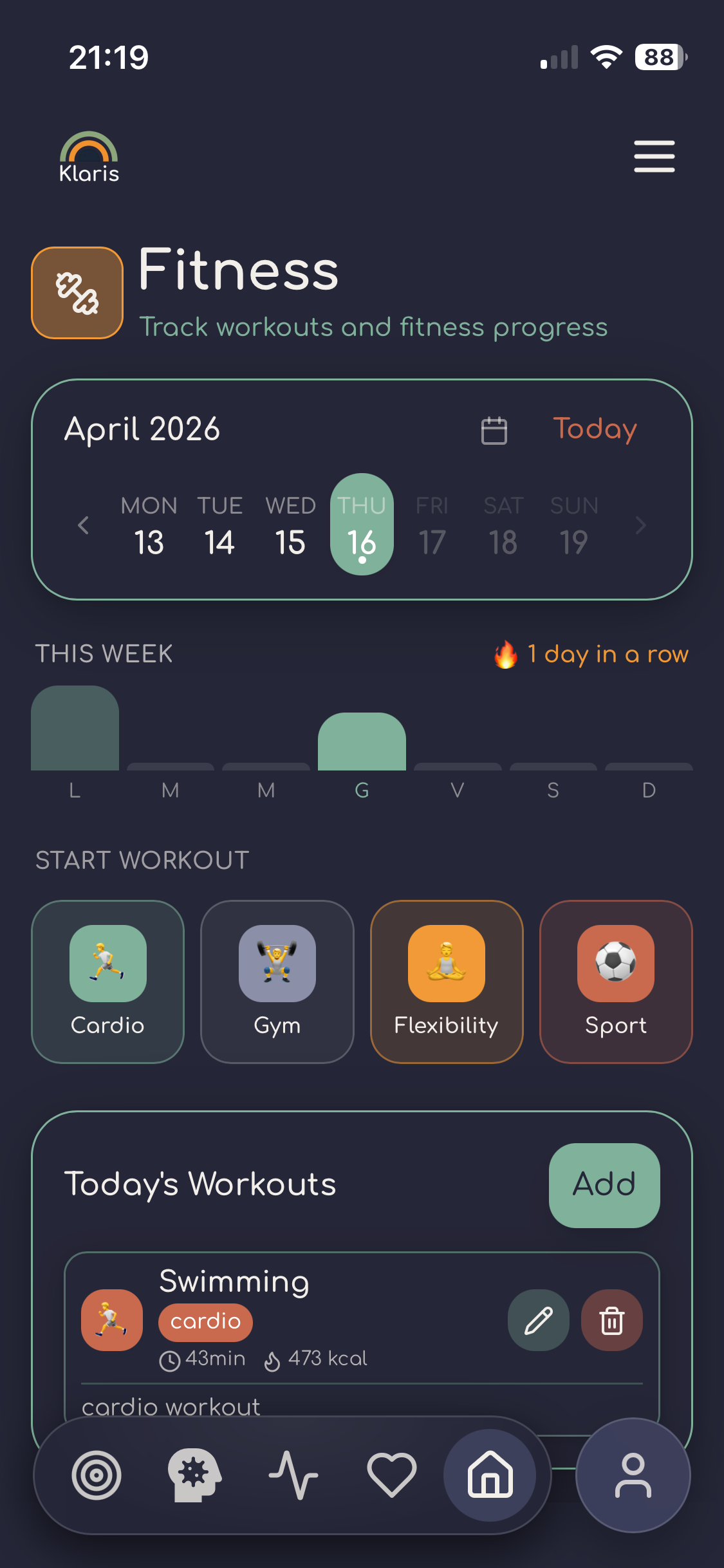Open the profile person button
724x1568 pixels.
click(633, 1475)
